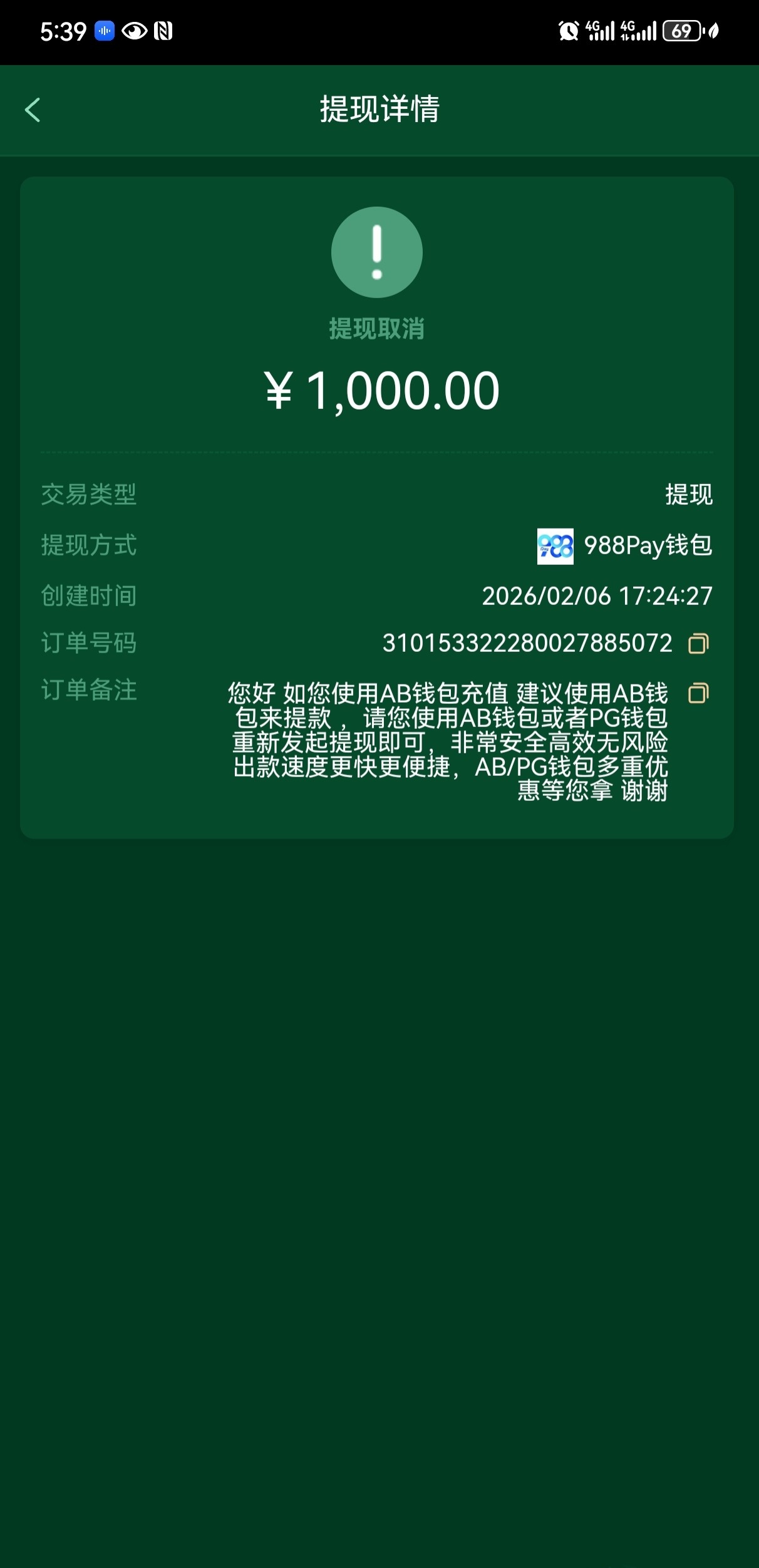759x1568 pixels.
Task: Copy the order number
Action: 698,644
